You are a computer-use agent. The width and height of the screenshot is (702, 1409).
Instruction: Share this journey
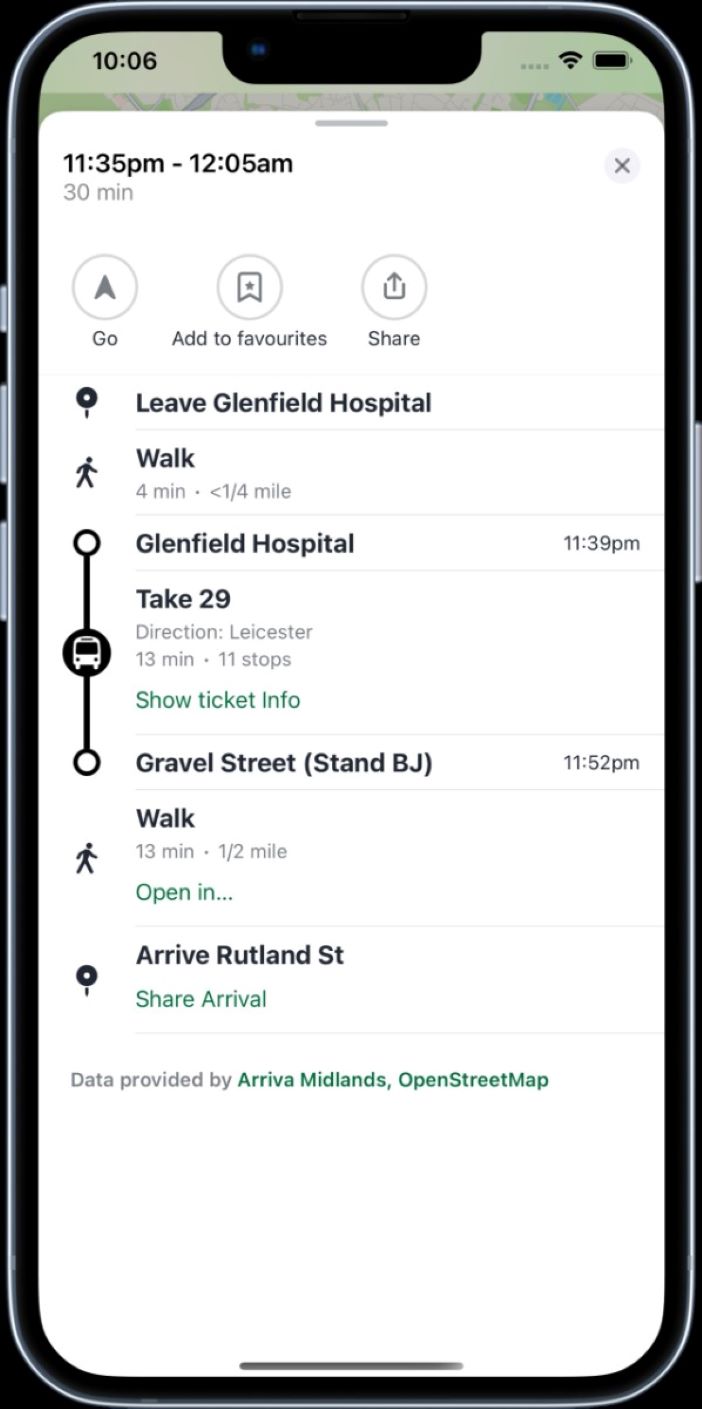point(394,288)
